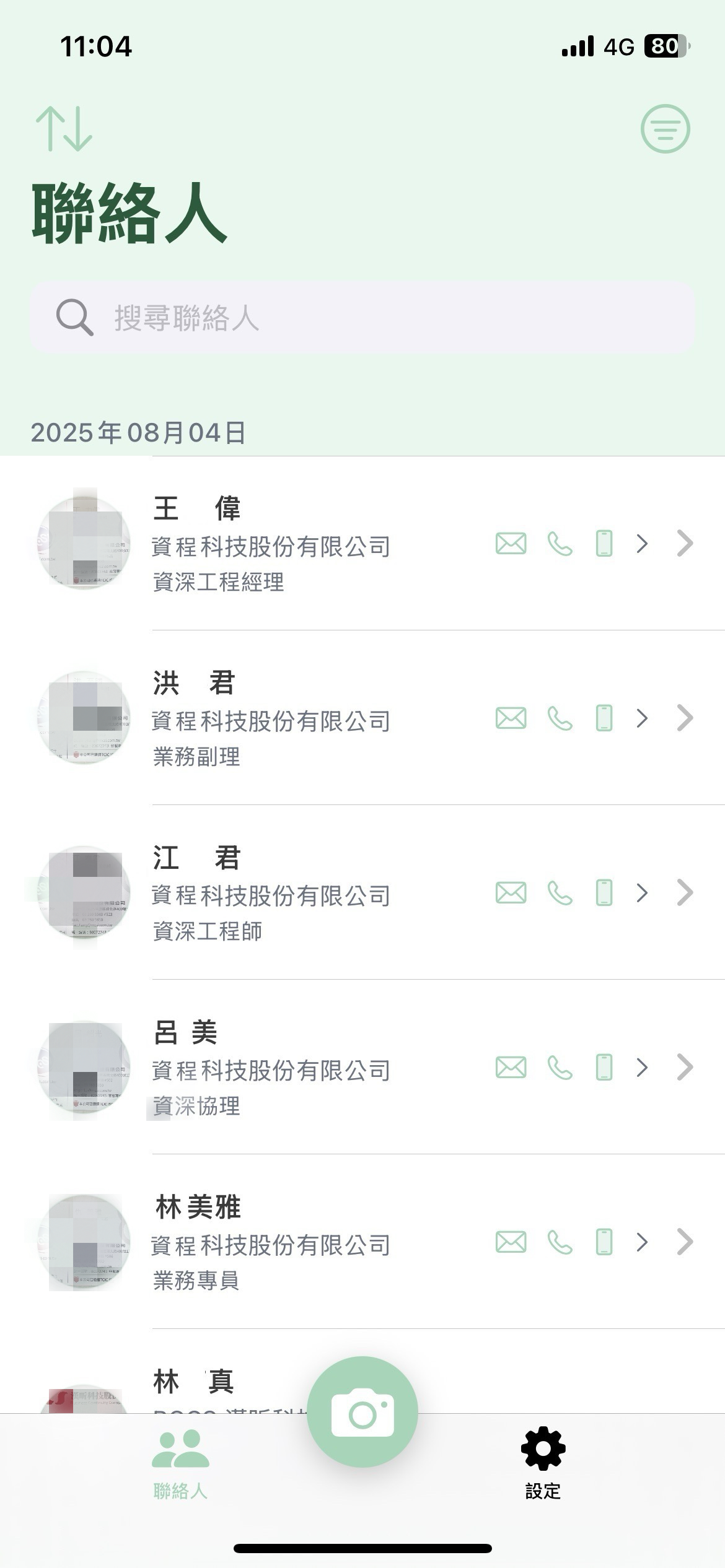Image resolution: width=725 pixels, height=1568 pixels.
Task: Tap the sort arrows icon
Action: click(64, 129)
